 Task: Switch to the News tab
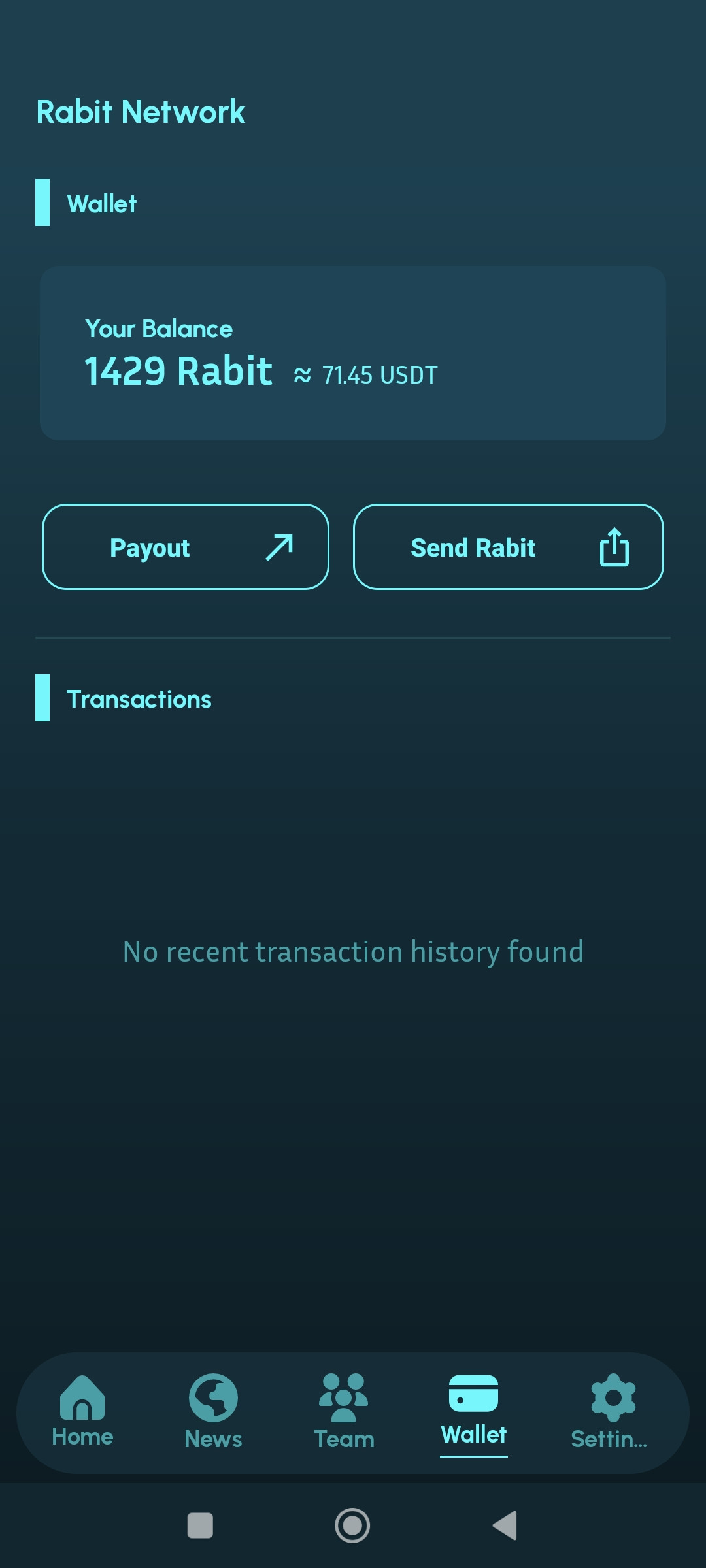tap(213, 1411)
